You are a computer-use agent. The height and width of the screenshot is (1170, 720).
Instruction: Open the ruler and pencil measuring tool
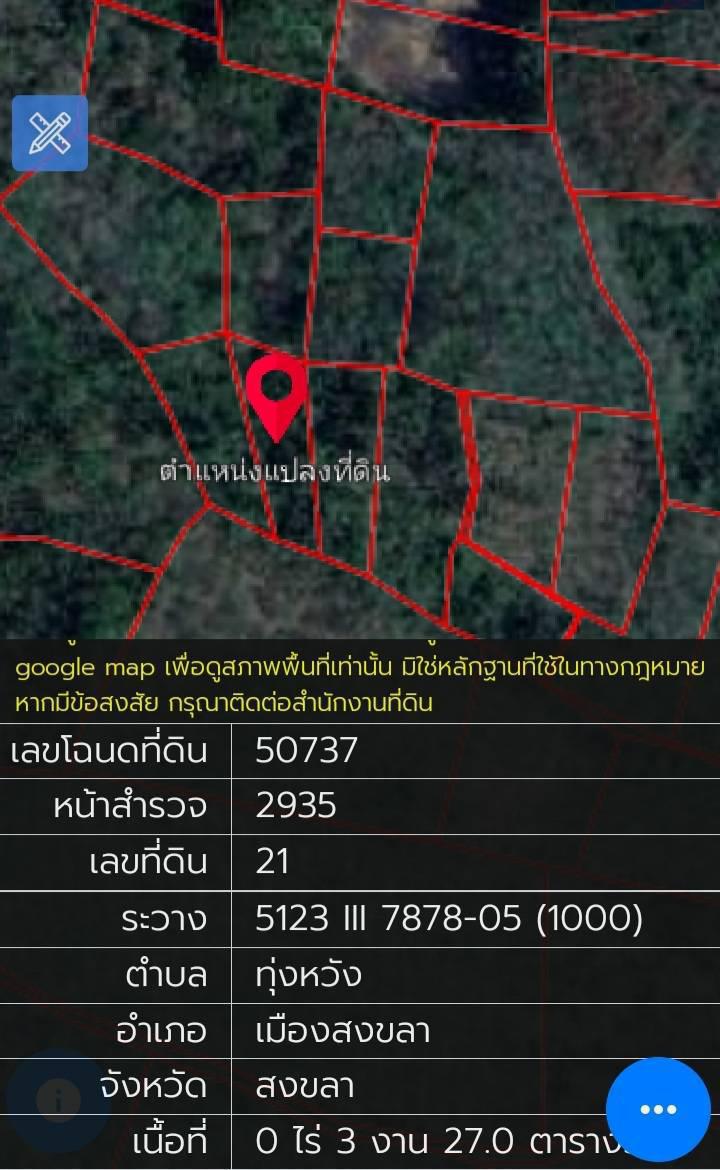point(50,134)
